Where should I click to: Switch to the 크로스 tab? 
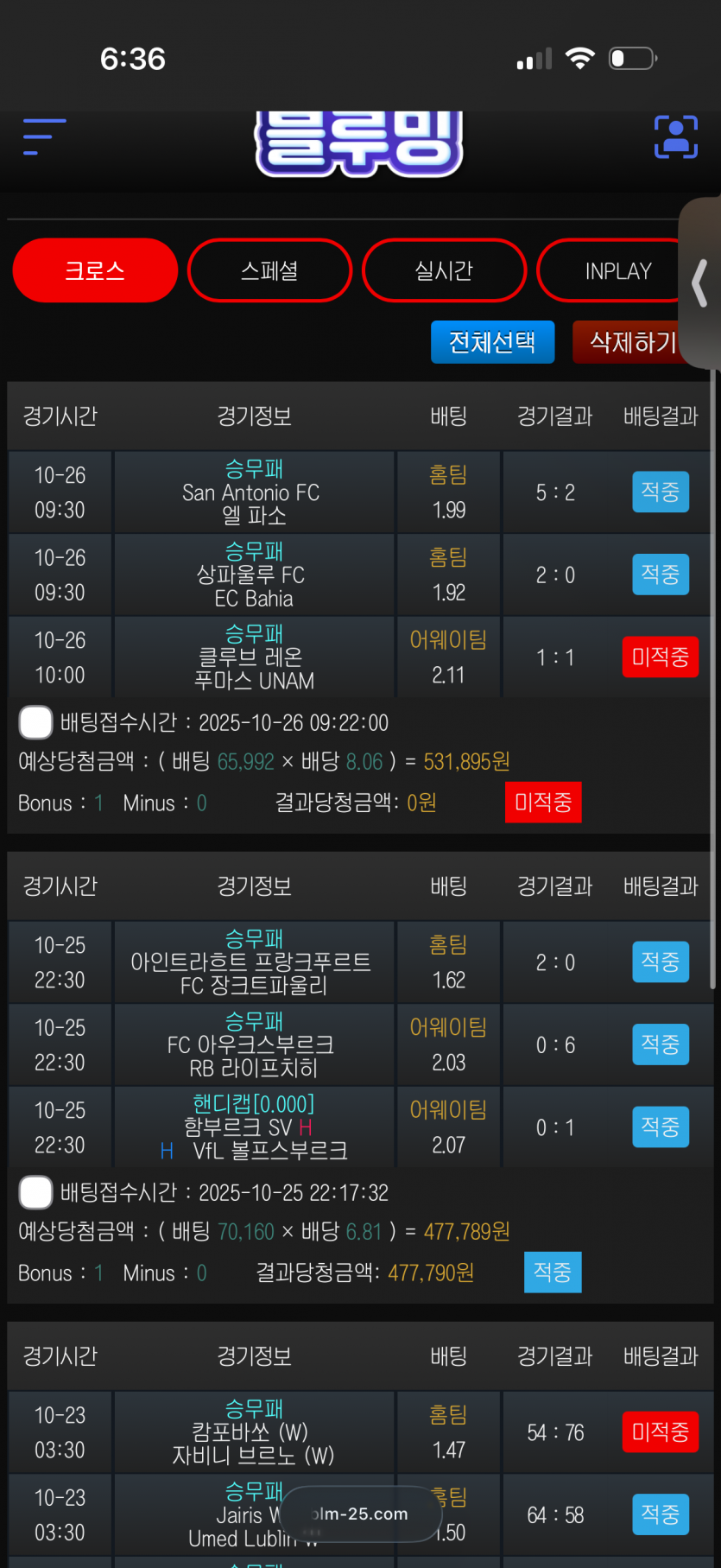coord(95,270)
